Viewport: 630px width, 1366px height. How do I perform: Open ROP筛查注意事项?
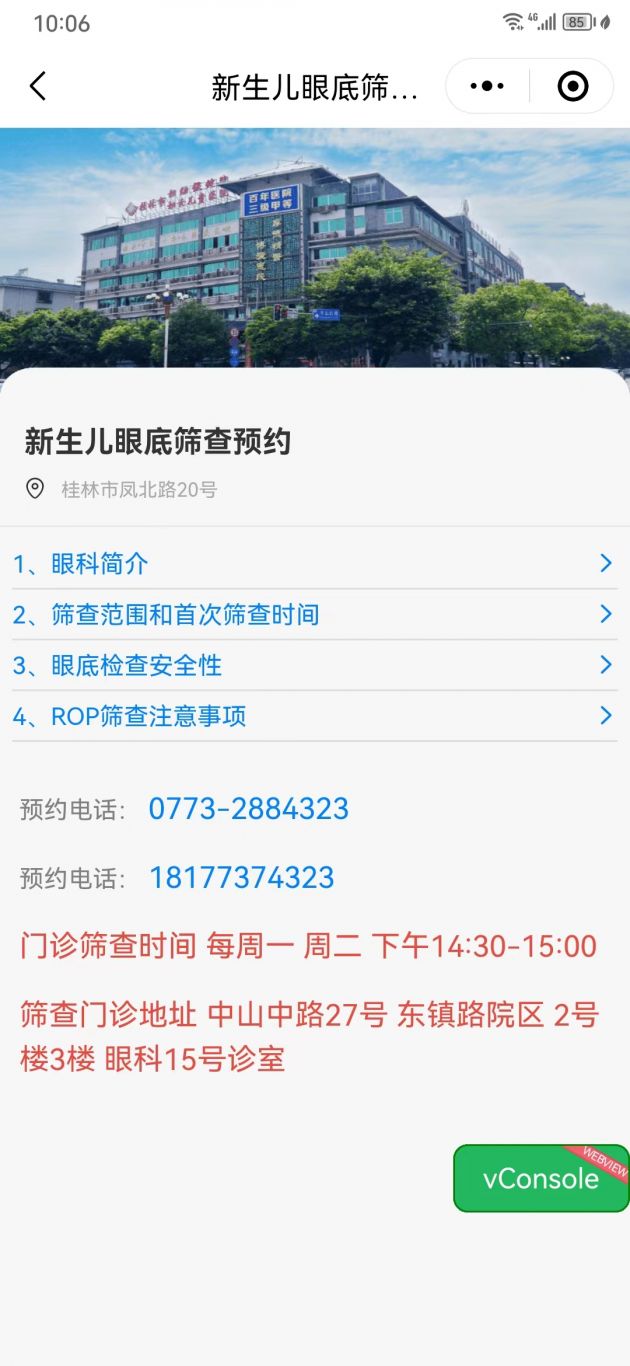click(312, 716)
